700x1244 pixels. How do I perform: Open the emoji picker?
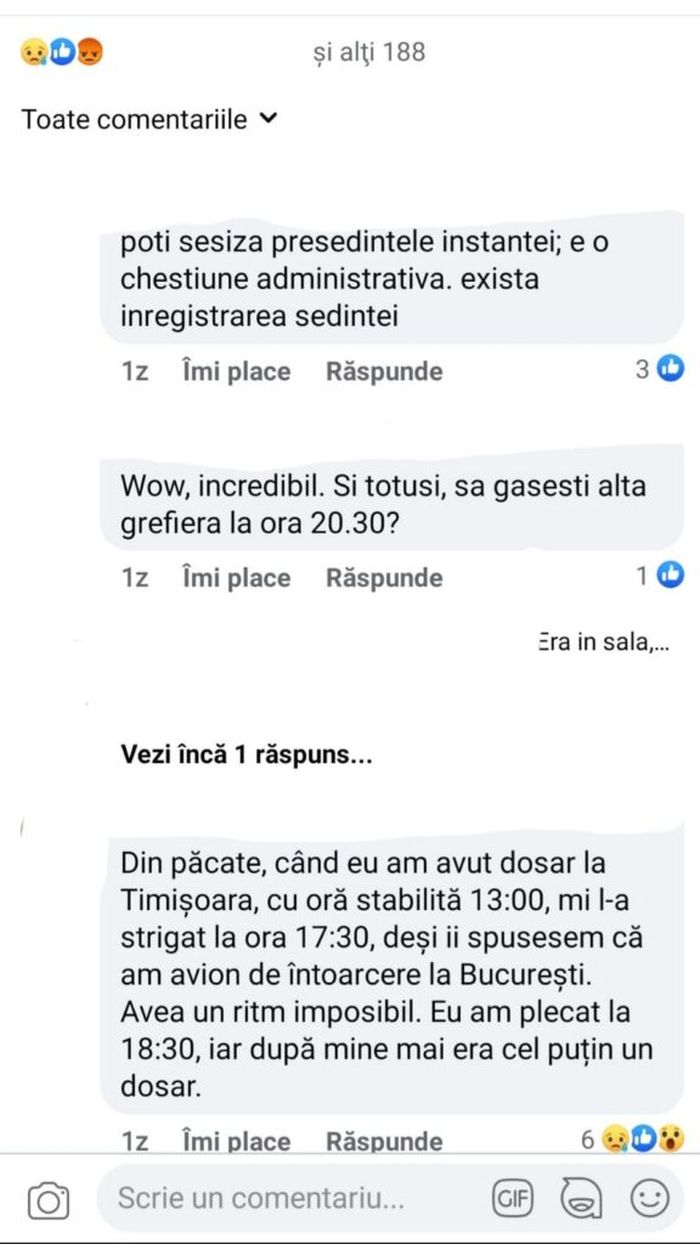click(649, 1198)
